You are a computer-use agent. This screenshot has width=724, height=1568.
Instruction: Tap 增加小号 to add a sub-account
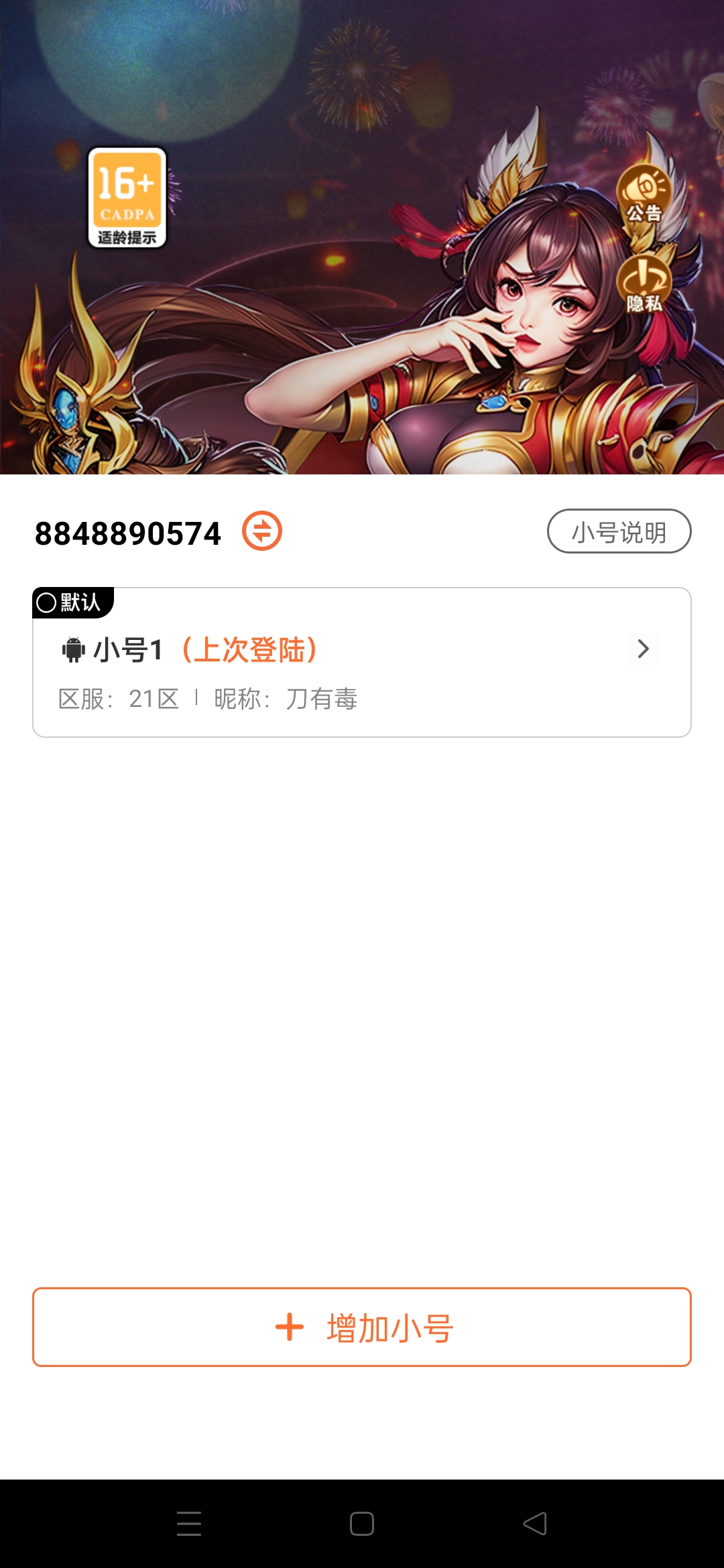pos(362,1327)
